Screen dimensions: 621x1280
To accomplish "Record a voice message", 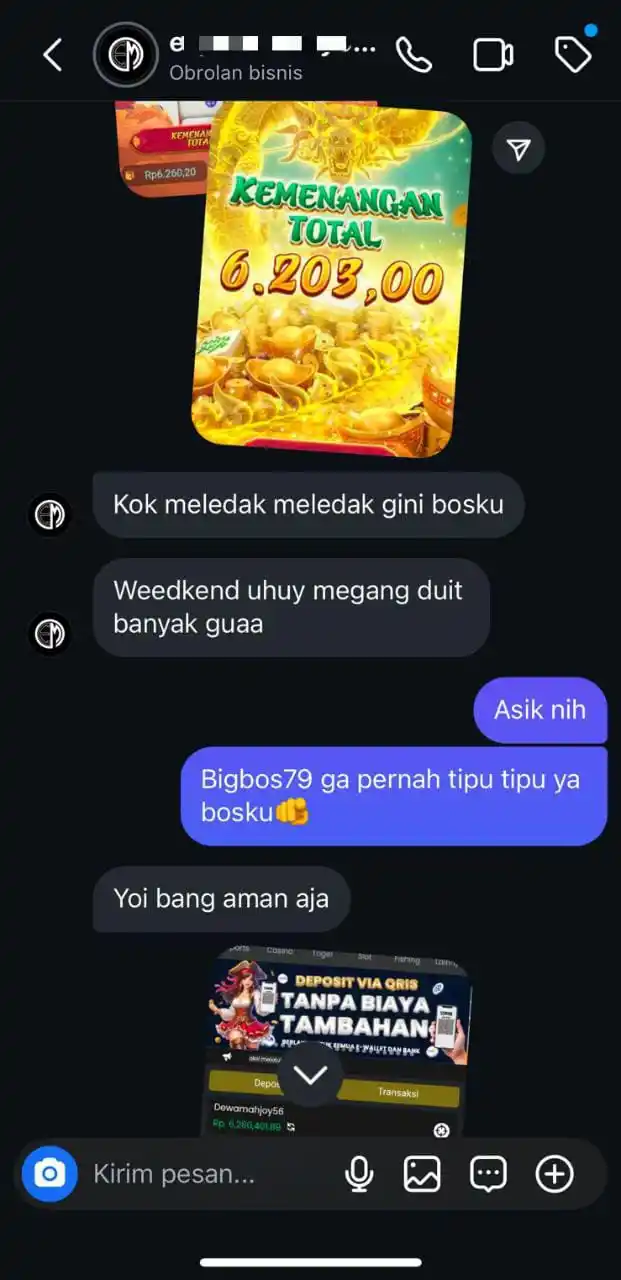I will (x=359, y=1173).
